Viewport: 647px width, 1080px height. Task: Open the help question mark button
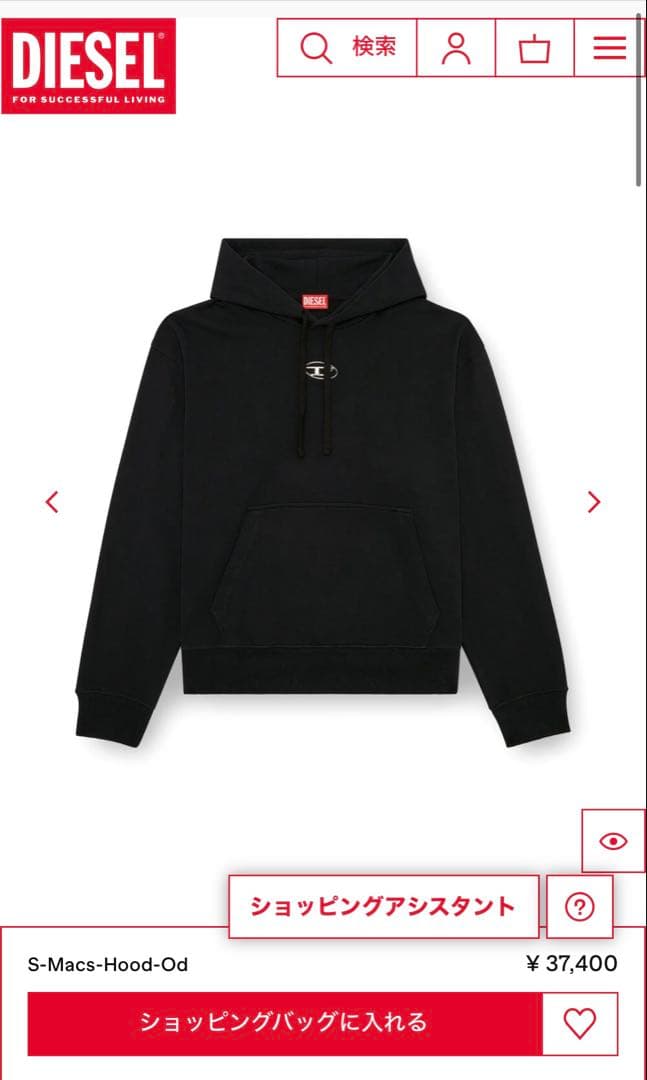coord(579,907)
